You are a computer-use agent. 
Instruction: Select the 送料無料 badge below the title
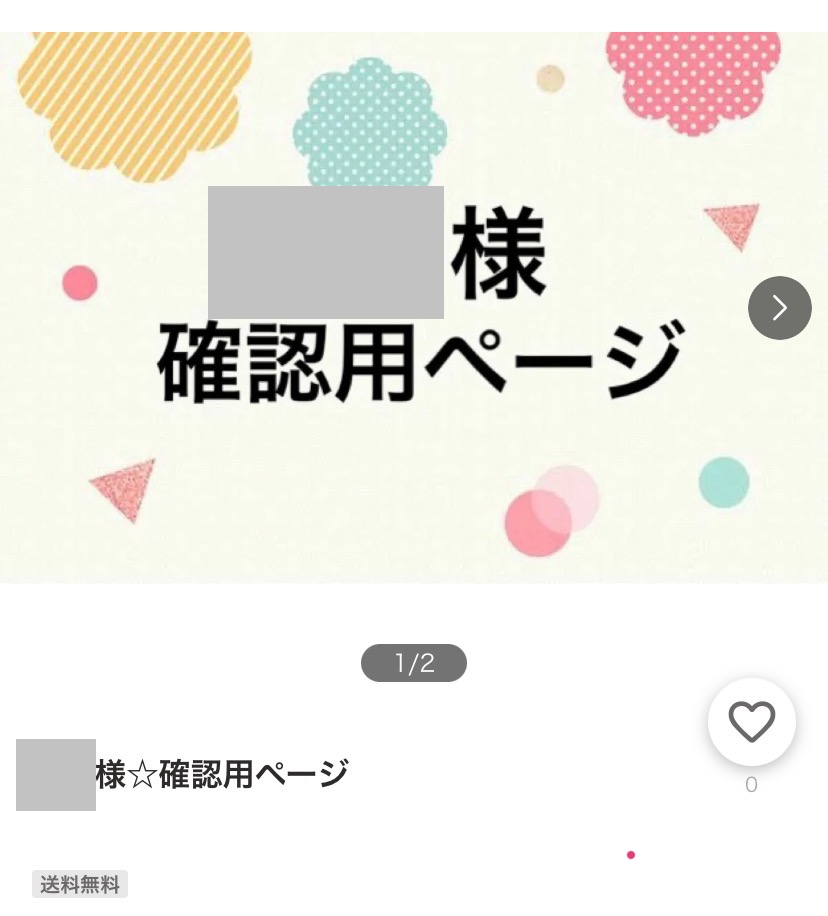coord(79,883)
